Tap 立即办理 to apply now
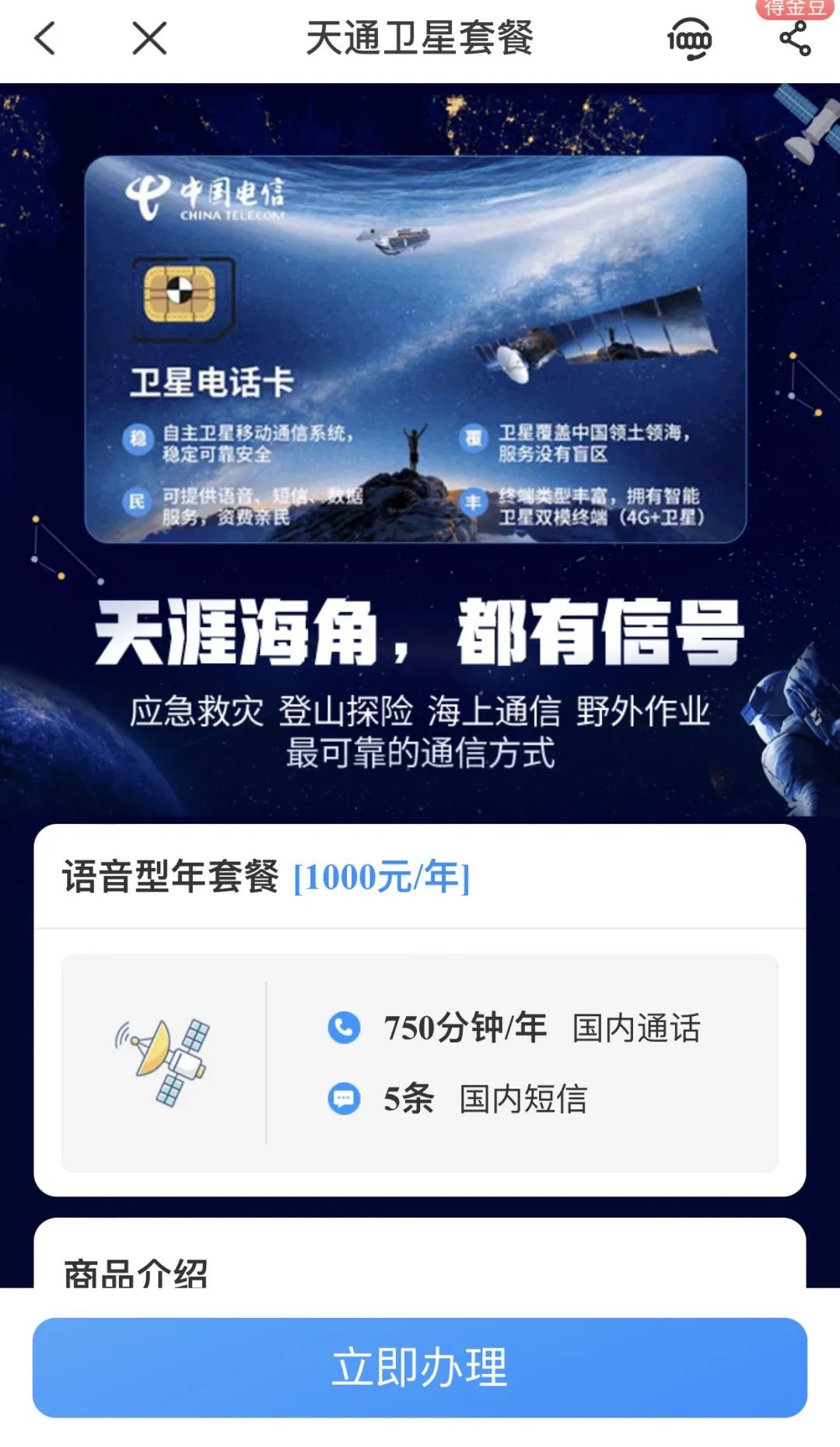Viewport: 840px width, 1447px height. [420, 1367]
